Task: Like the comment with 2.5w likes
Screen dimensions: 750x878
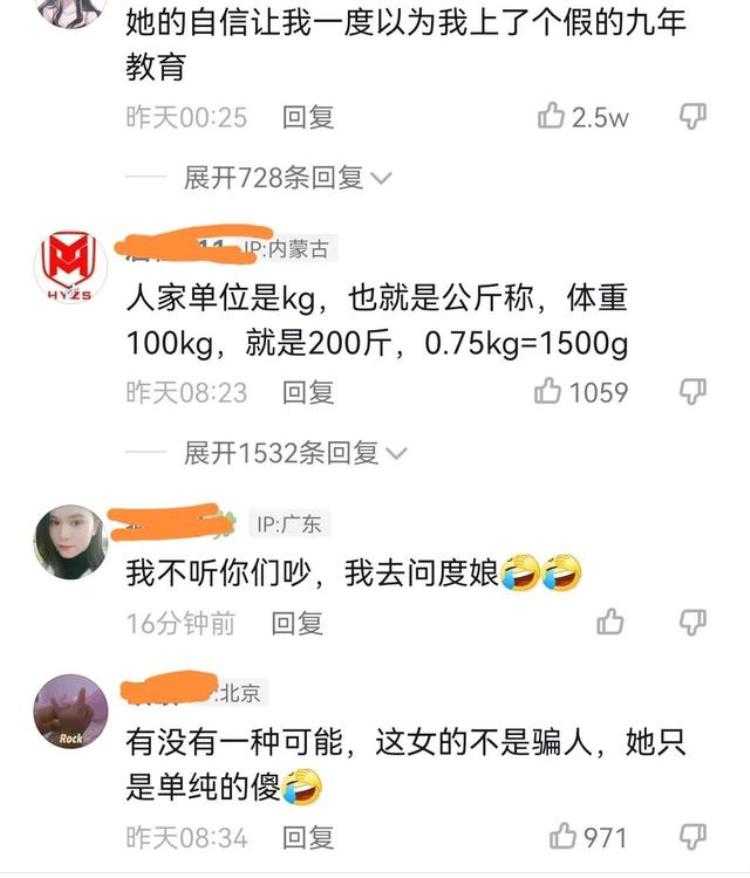Action: pos(552,117)
